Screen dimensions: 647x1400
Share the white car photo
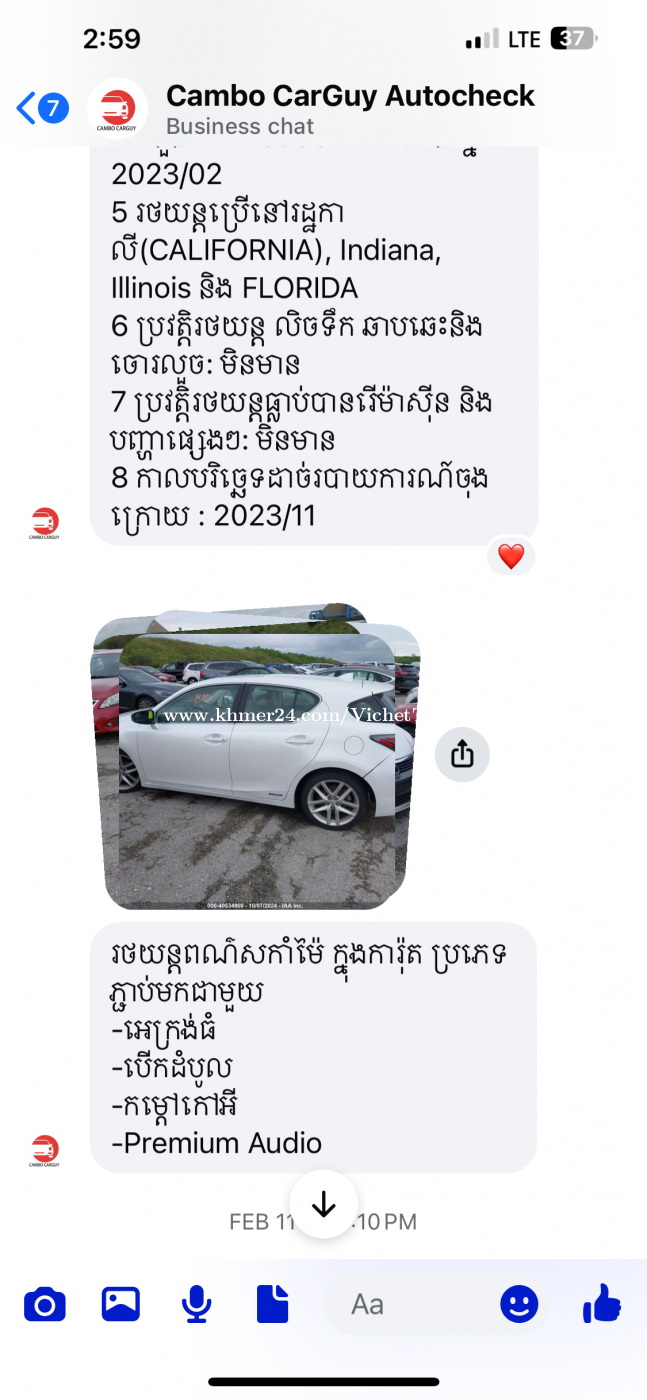pyautogui.click(x=462, y=754)
